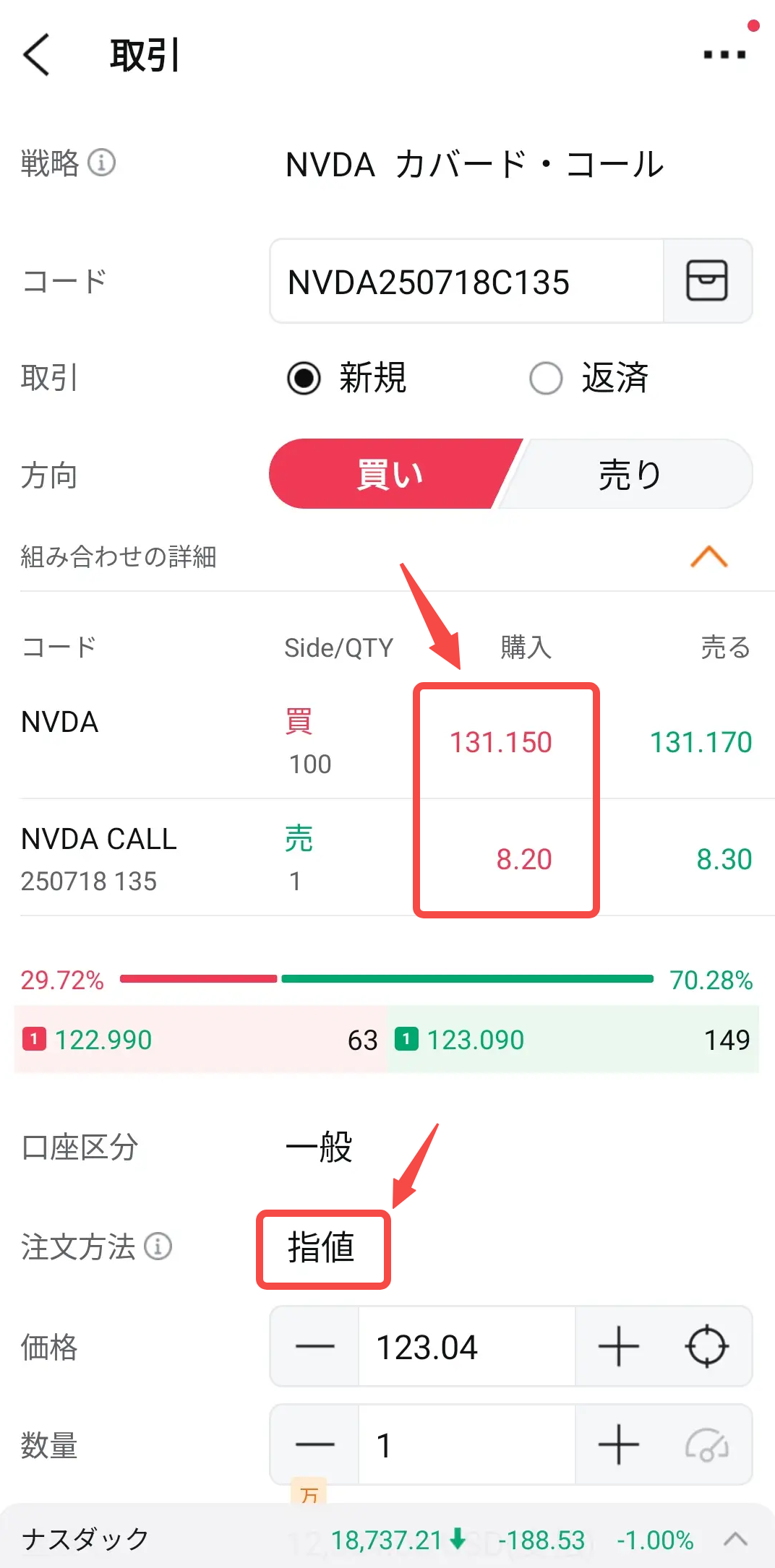Choose 買い direction
Image resolution: width=775 pixels, height=1568 pixels.
tap(389, 475)
